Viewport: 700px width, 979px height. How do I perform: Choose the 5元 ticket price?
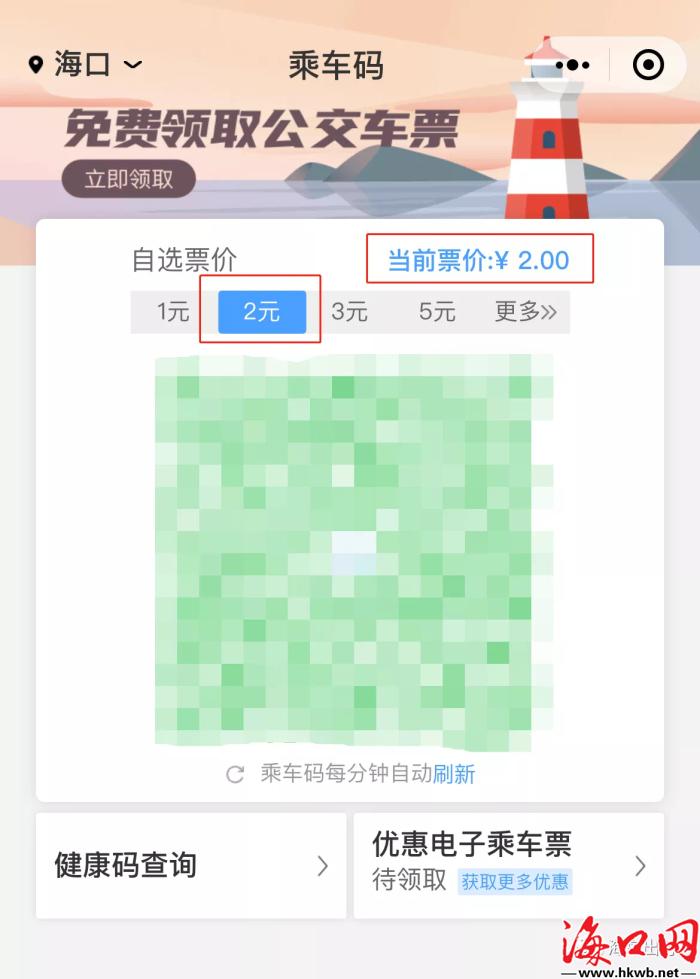[437, 312]
